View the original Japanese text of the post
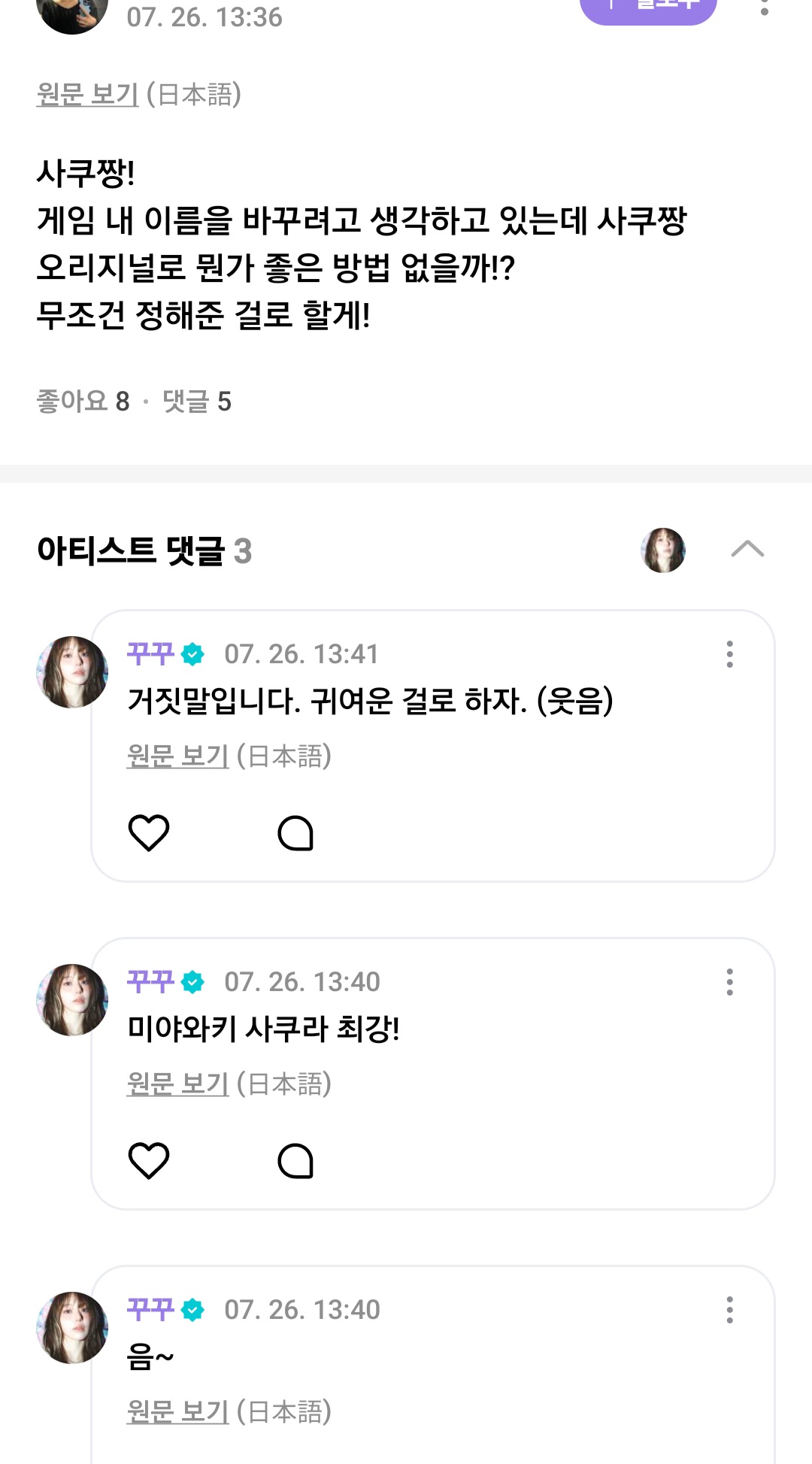 click(88, 95)
